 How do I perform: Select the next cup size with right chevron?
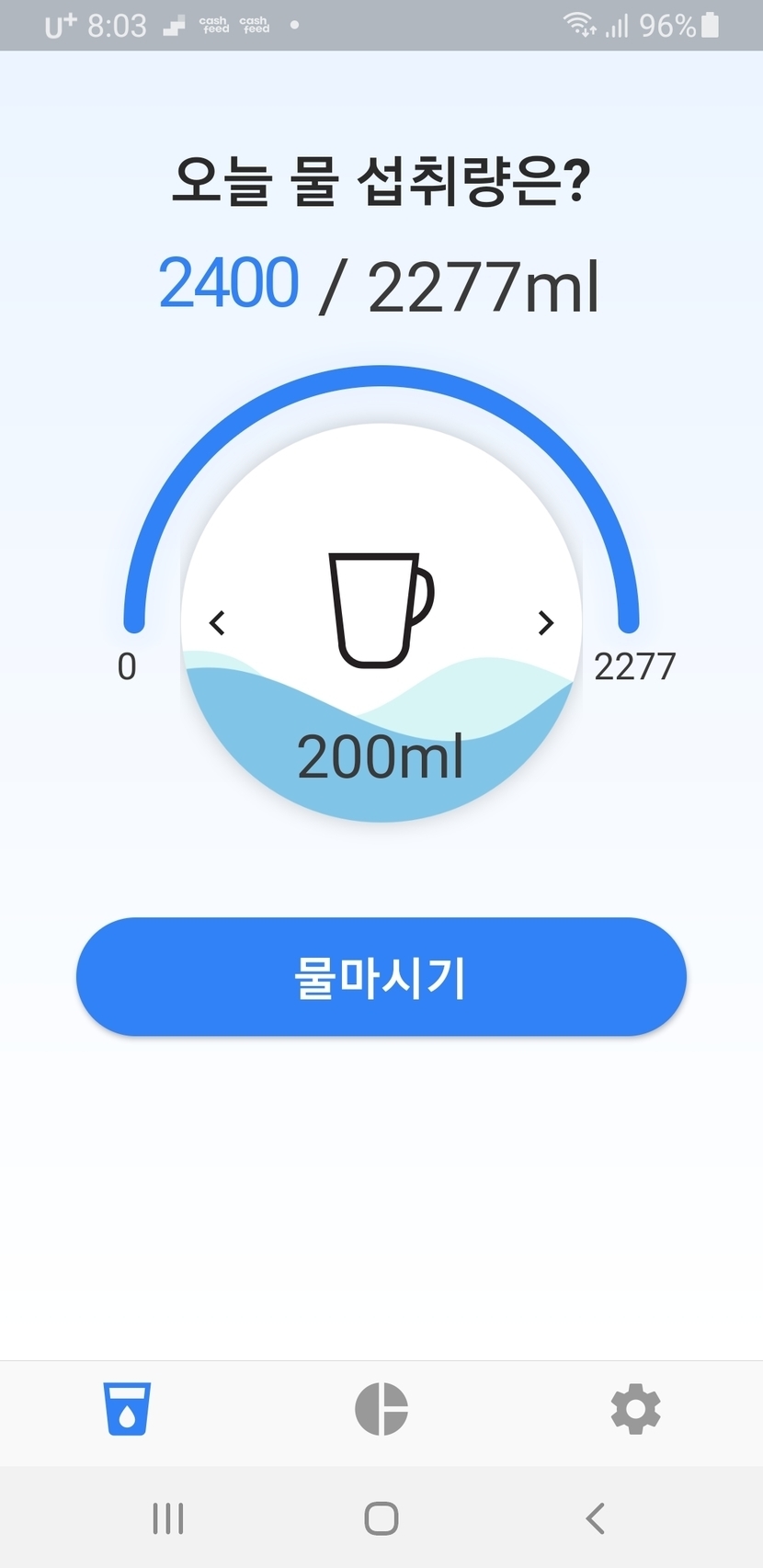pos(546,623)
